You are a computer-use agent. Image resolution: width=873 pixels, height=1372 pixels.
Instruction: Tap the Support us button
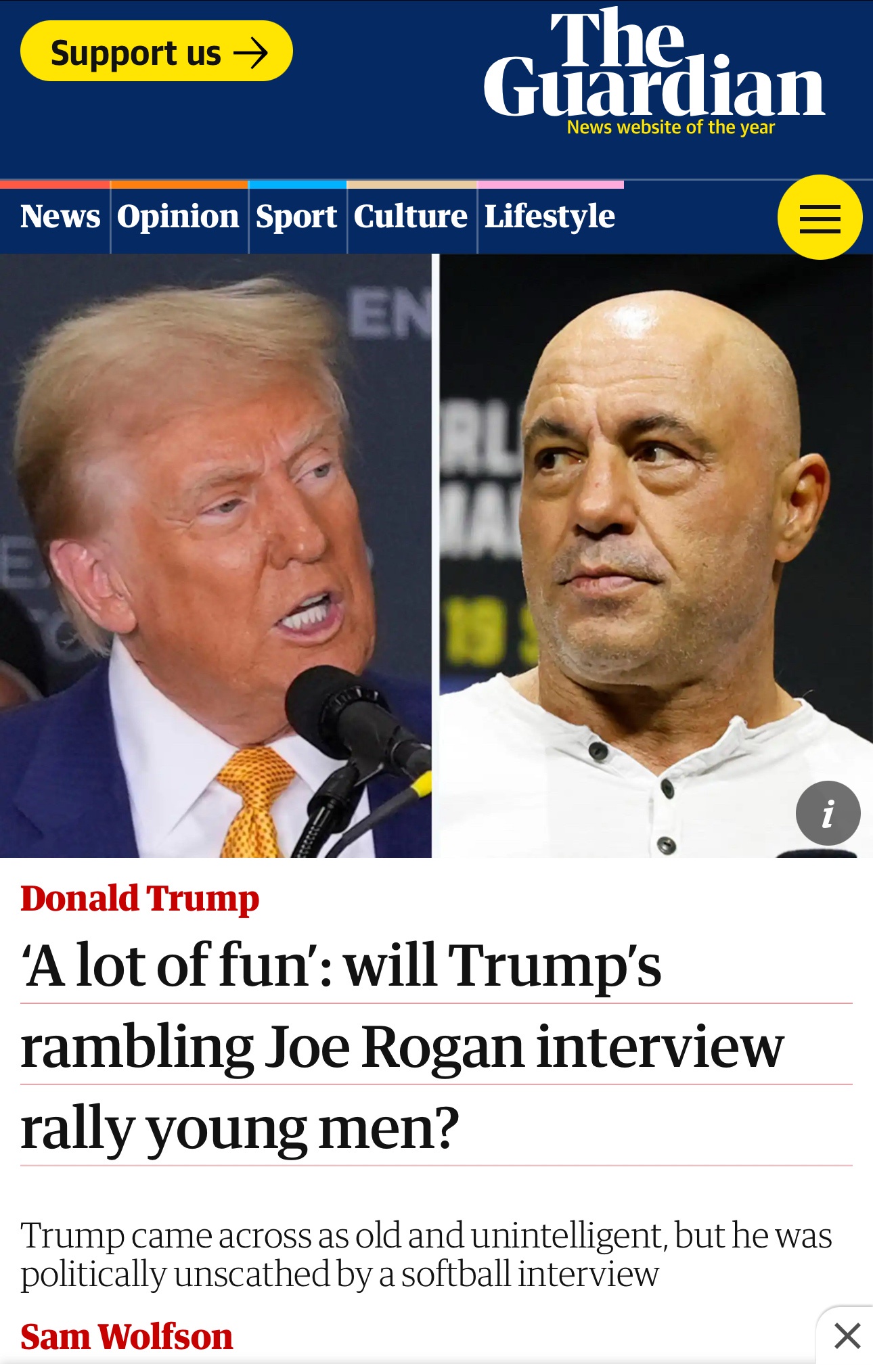click(x=156, y=51)
